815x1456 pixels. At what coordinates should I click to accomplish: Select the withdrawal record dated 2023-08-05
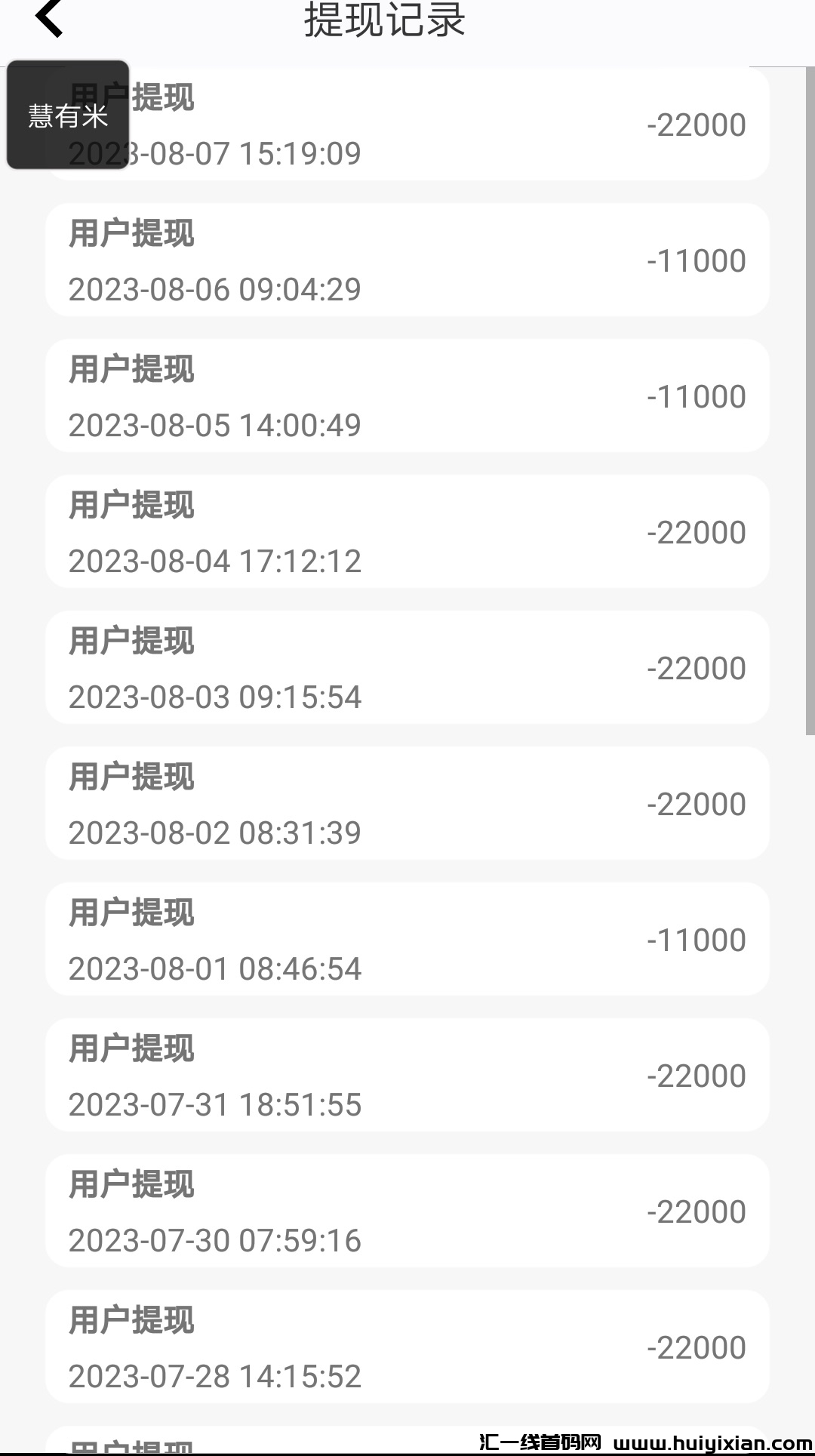click(407, 395)
